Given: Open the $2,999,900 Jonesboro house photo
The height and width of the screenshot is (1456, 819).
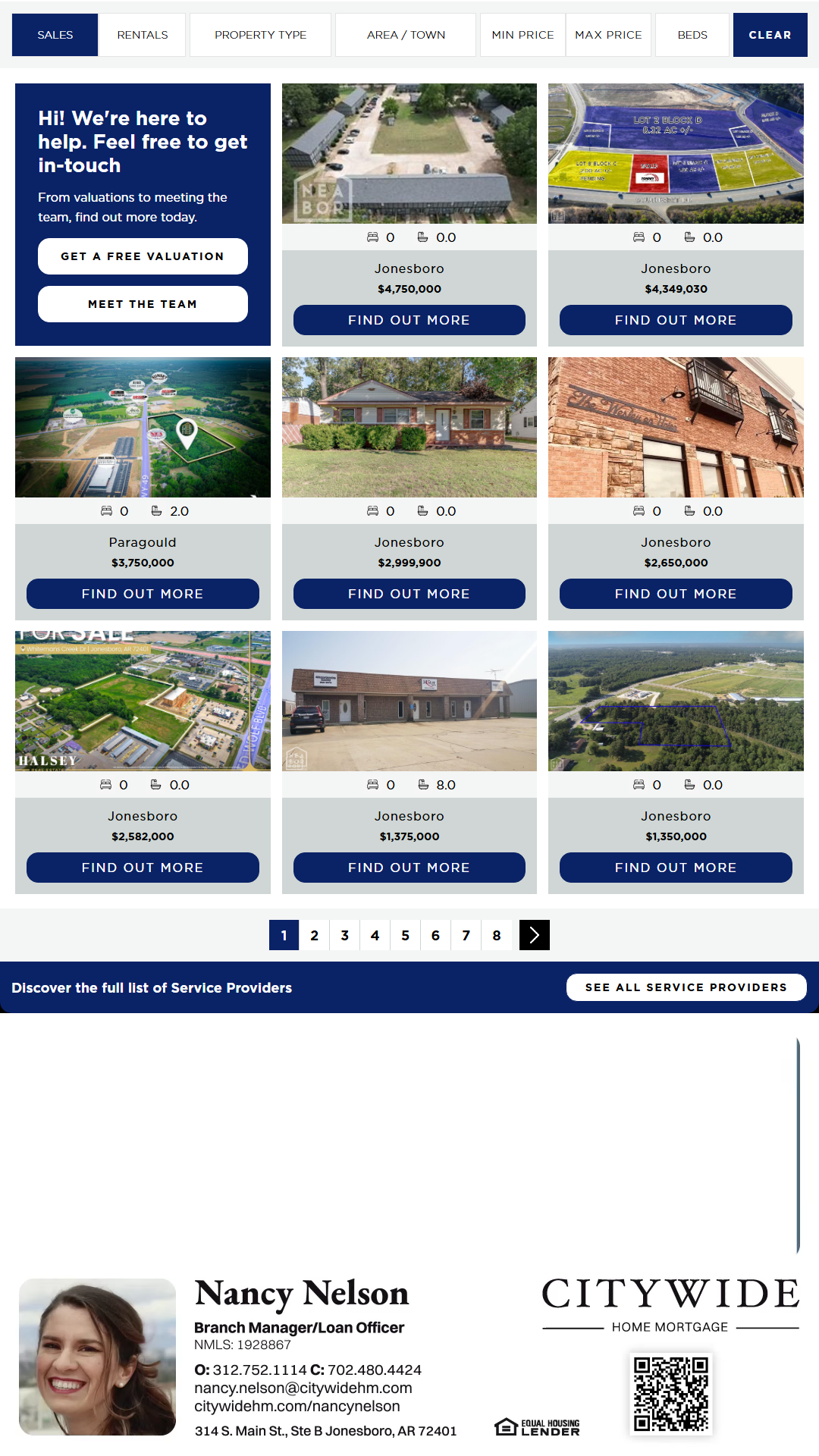Looking at the screenshot, I should pos(409,427).
